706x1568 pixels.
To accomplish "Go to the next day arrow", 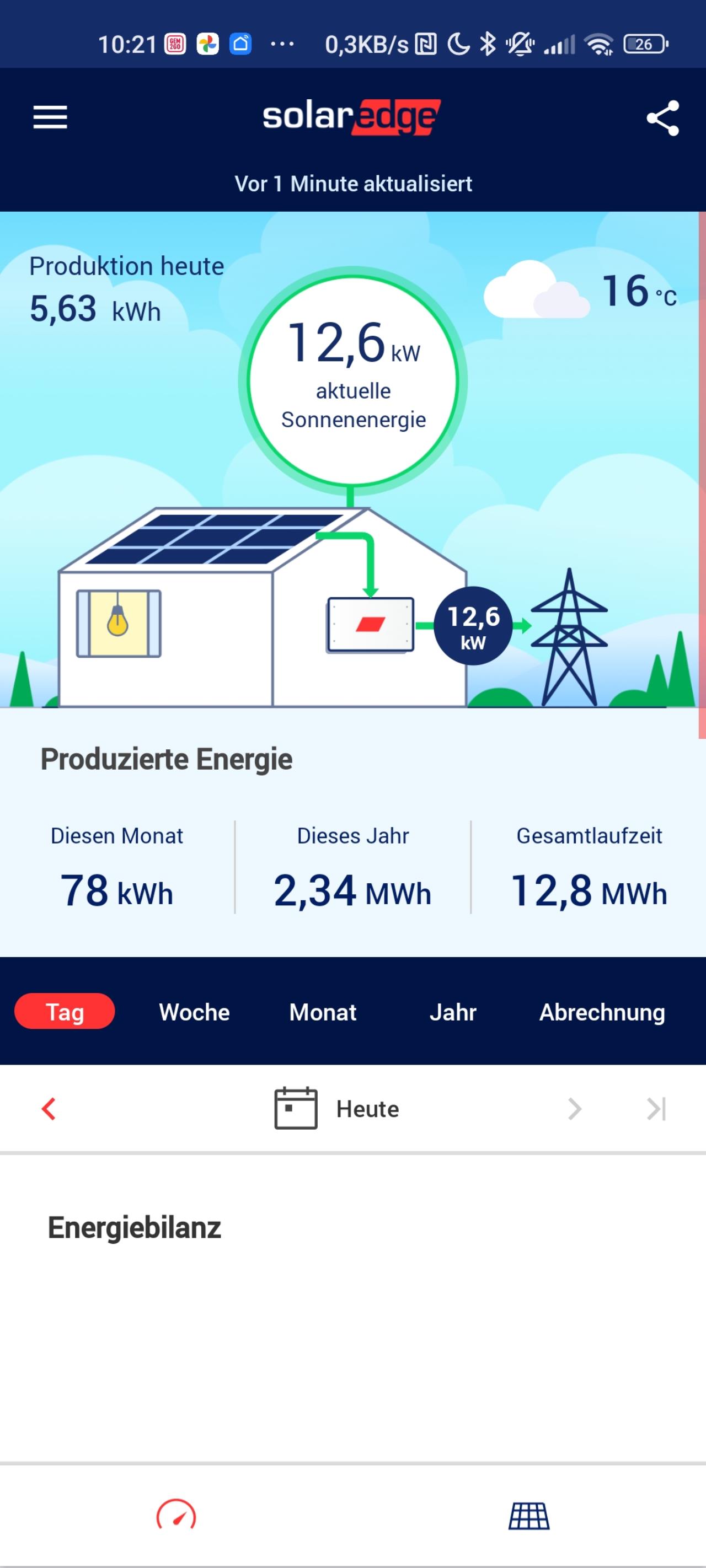I will click(574, 1108).
